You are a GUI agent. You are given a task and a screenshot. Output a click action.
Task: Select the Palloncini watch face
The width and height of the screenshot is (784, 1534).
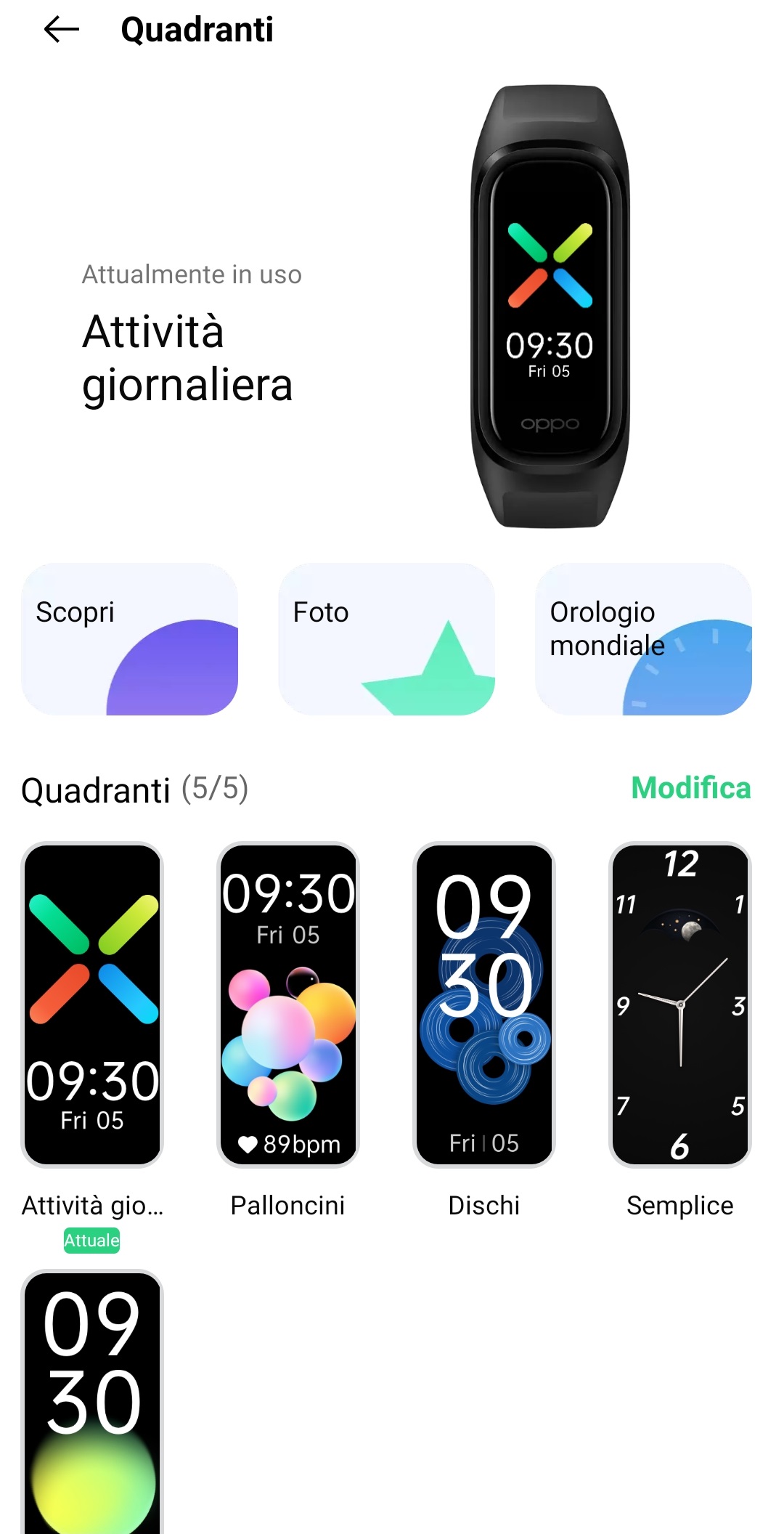pos(288,1005)
